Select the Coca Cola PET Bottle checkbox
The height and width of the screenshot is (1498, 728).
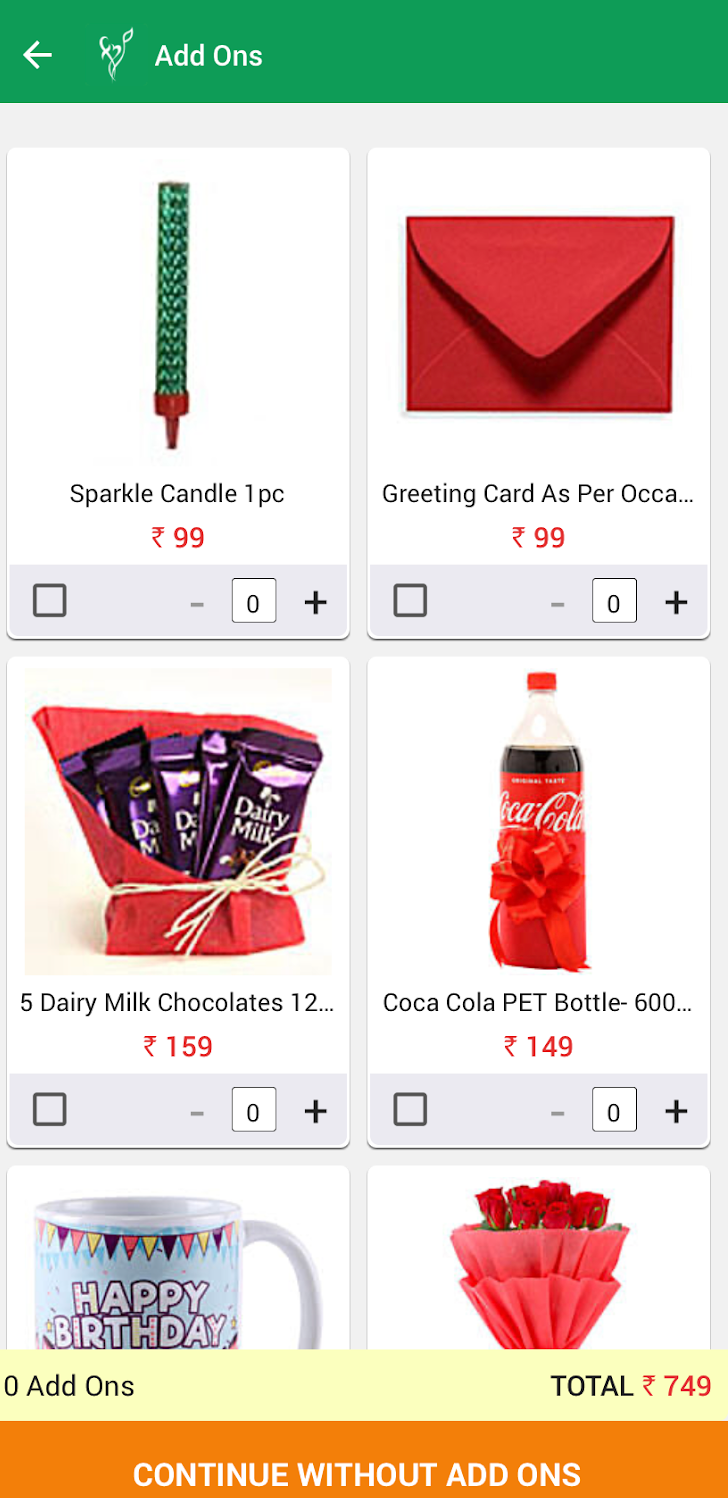(410, 1110)
